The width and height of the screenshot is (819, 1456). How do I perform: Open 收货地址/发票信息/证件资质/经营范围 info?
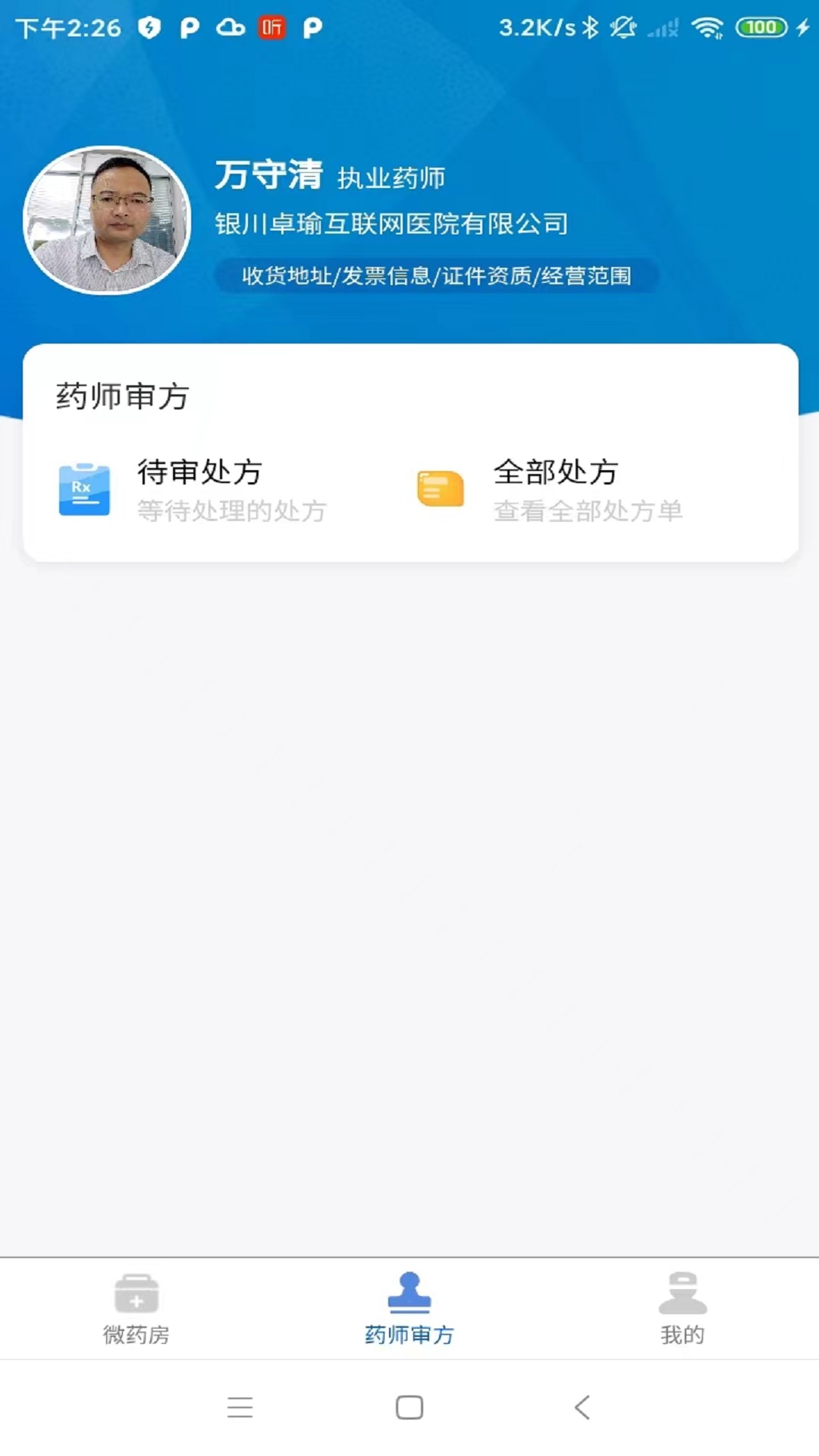[x=436, y=276]
